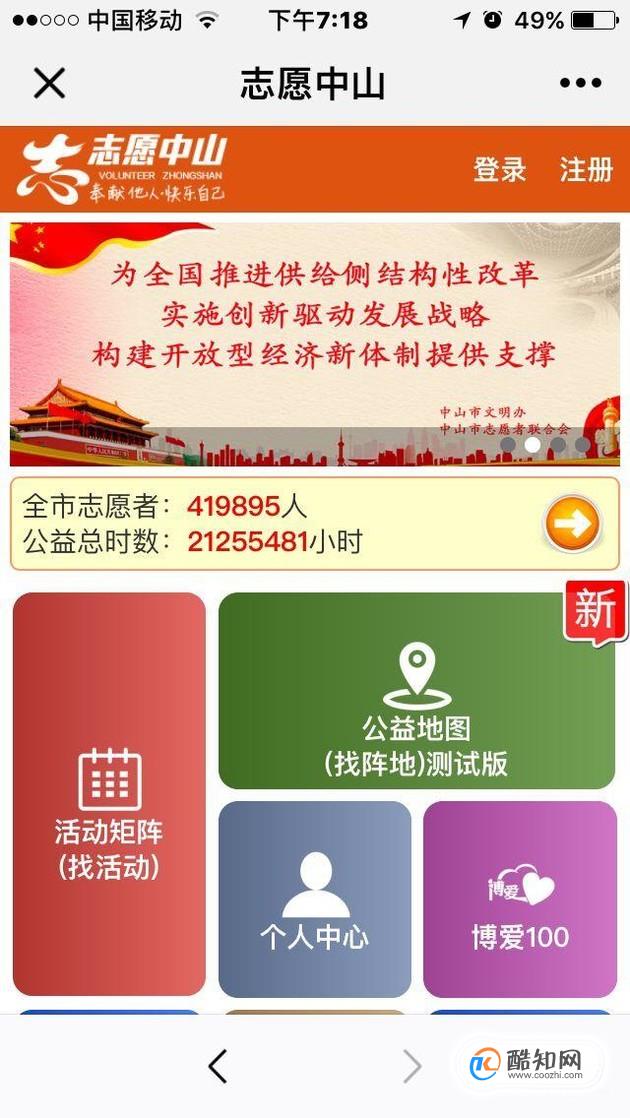Tap 注册 to register an account

(x=586, y=169)
